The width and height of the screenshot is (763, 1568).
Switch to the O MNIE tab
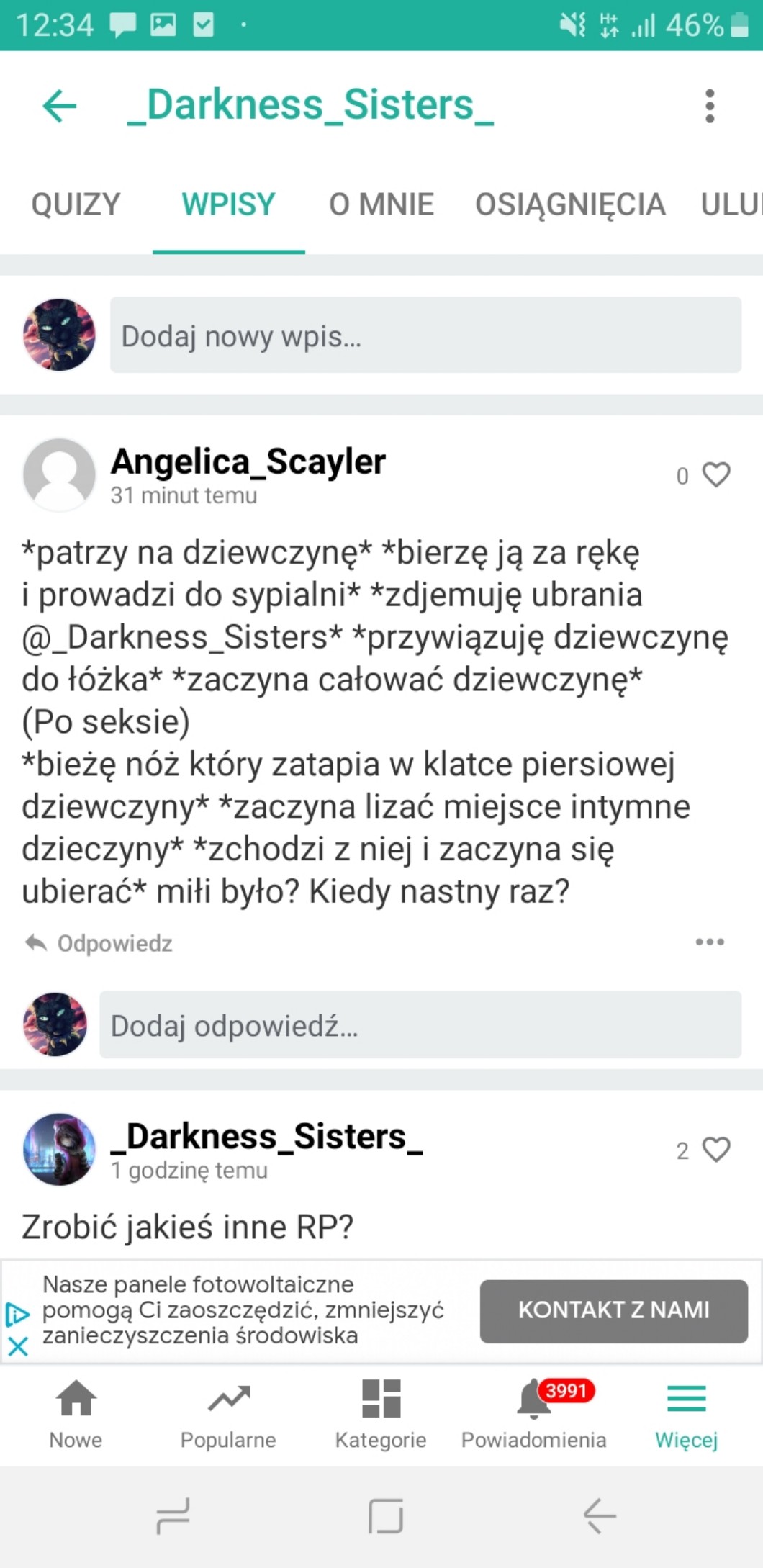[x=381, y=204]
